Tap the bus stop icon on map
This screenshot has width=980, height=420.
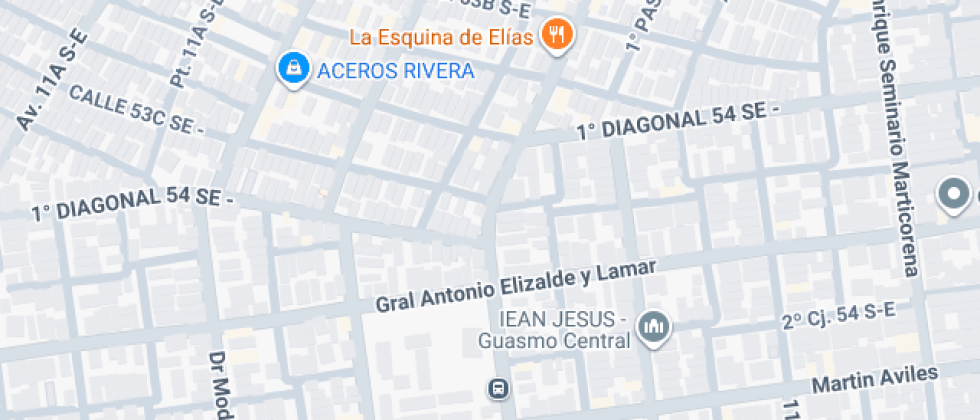coord(497,388)
